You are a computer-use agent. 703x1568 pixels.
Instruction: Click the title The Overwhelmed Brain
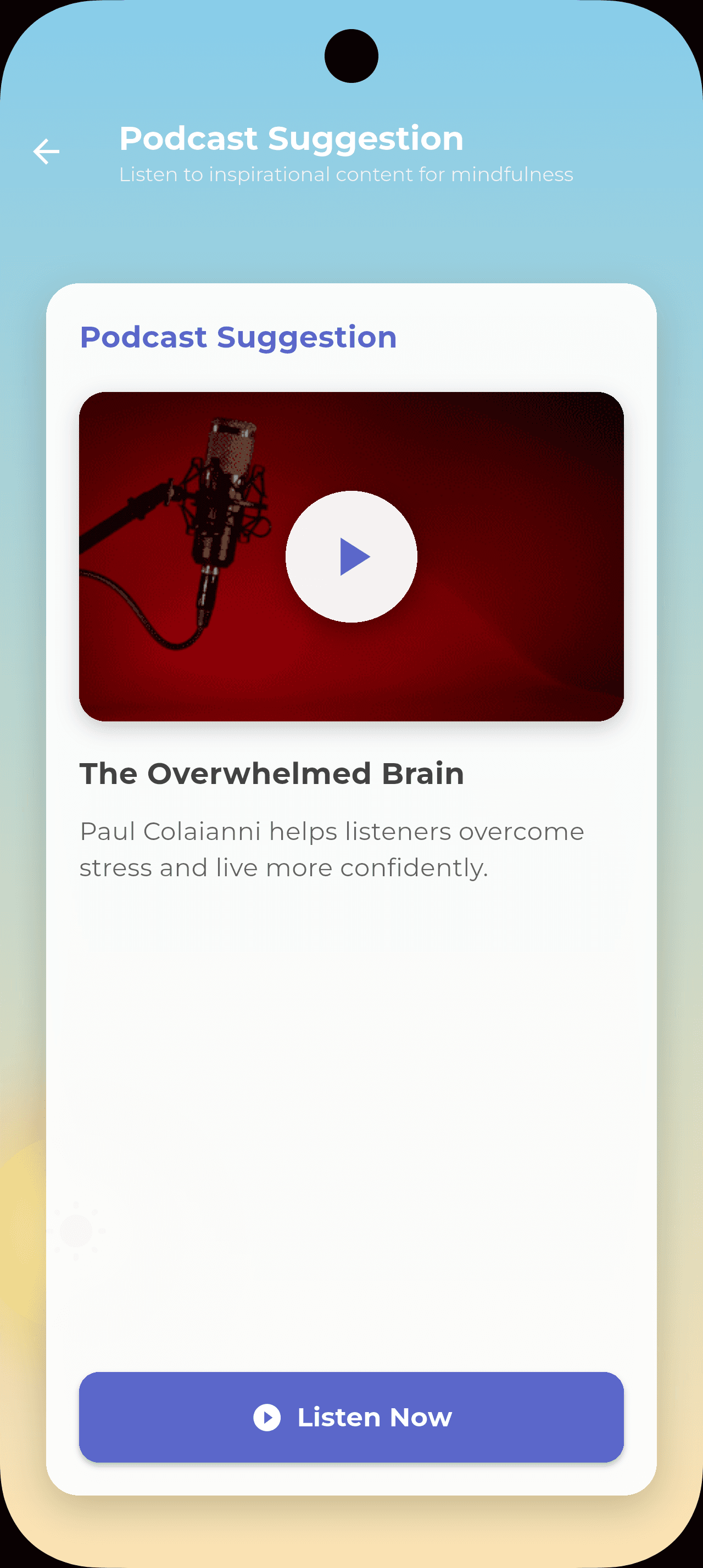271,774
